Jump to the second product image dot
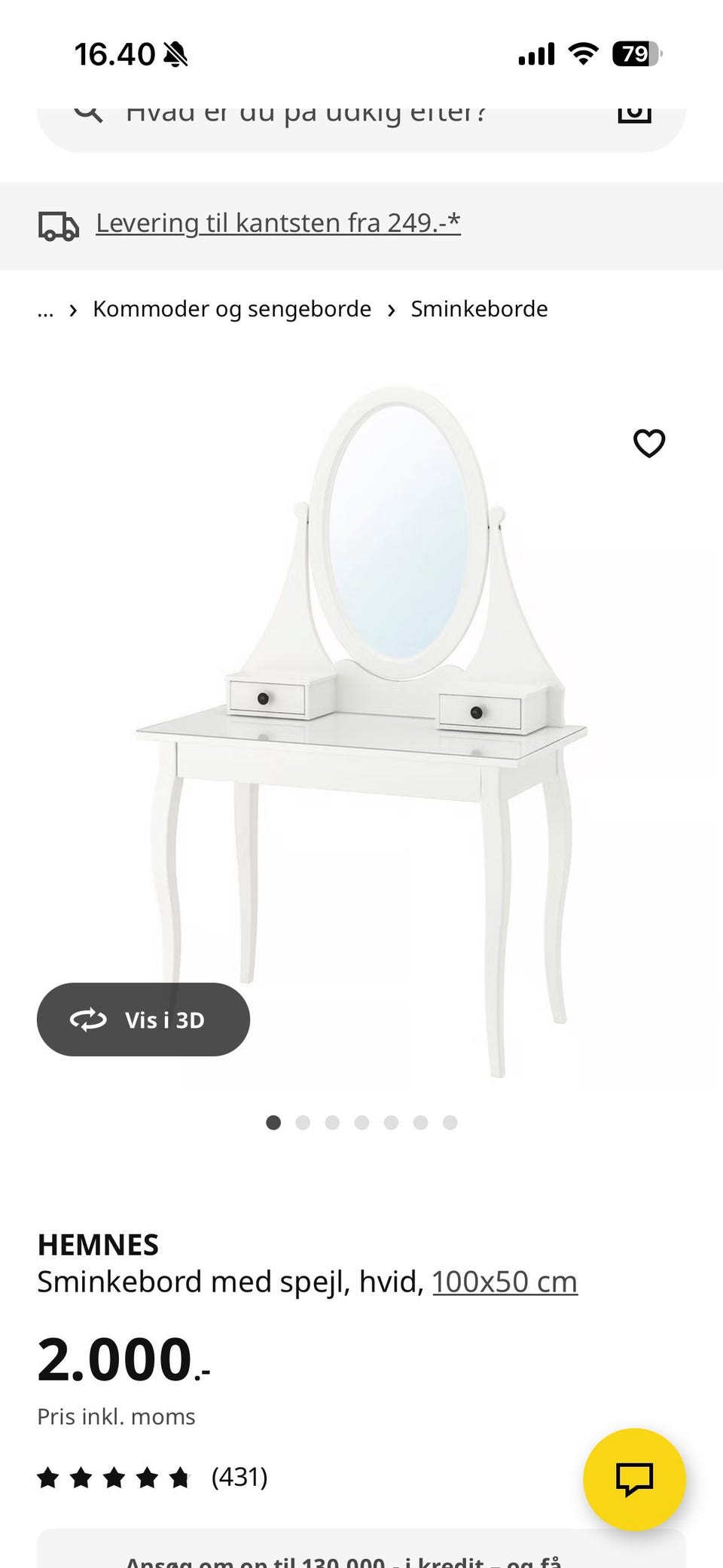The height and width of the screenshot is (1568, 723). (303, 1123)
